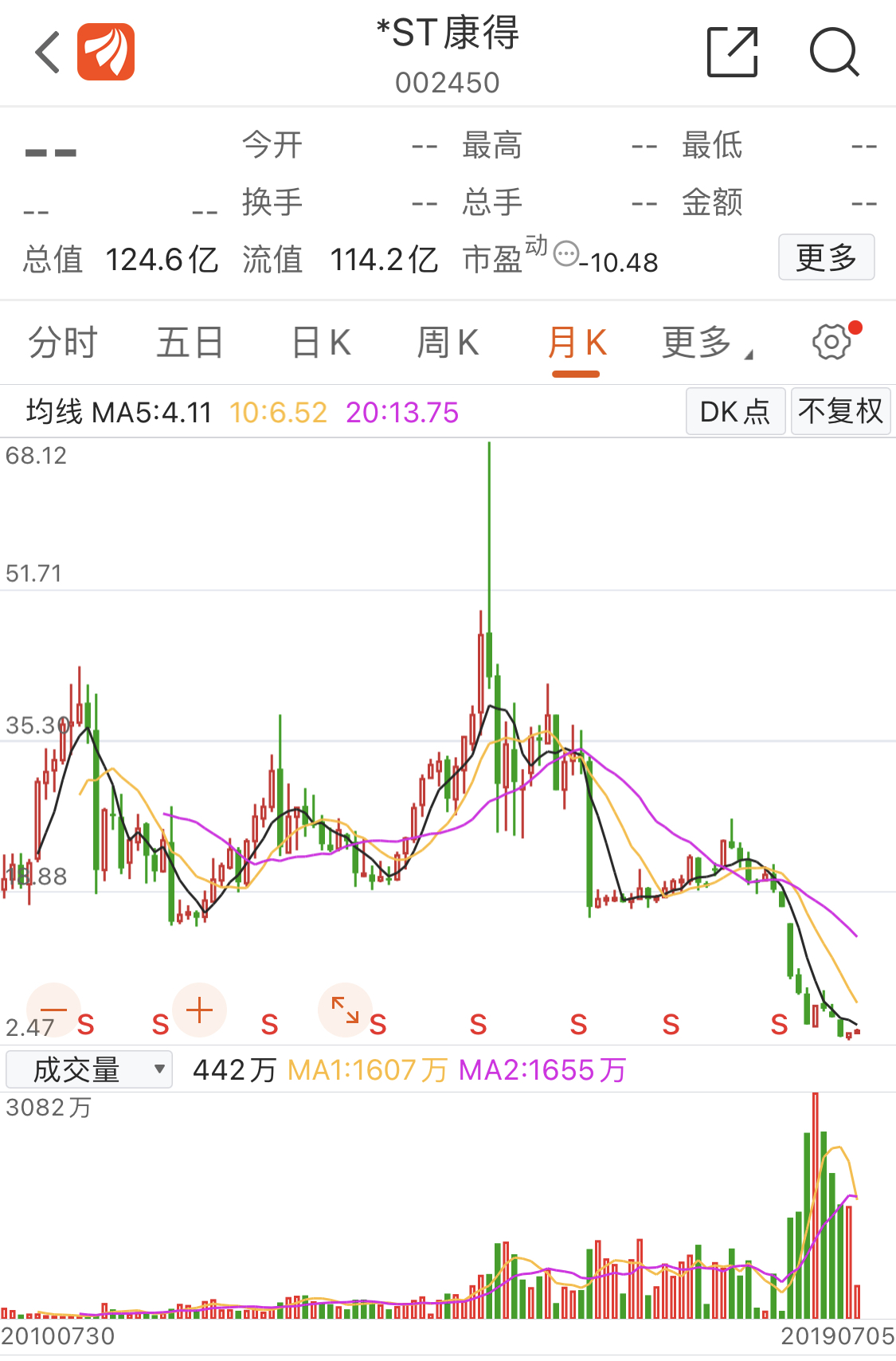Zoom in the K-line chart with plus

tap(199, 1010)
